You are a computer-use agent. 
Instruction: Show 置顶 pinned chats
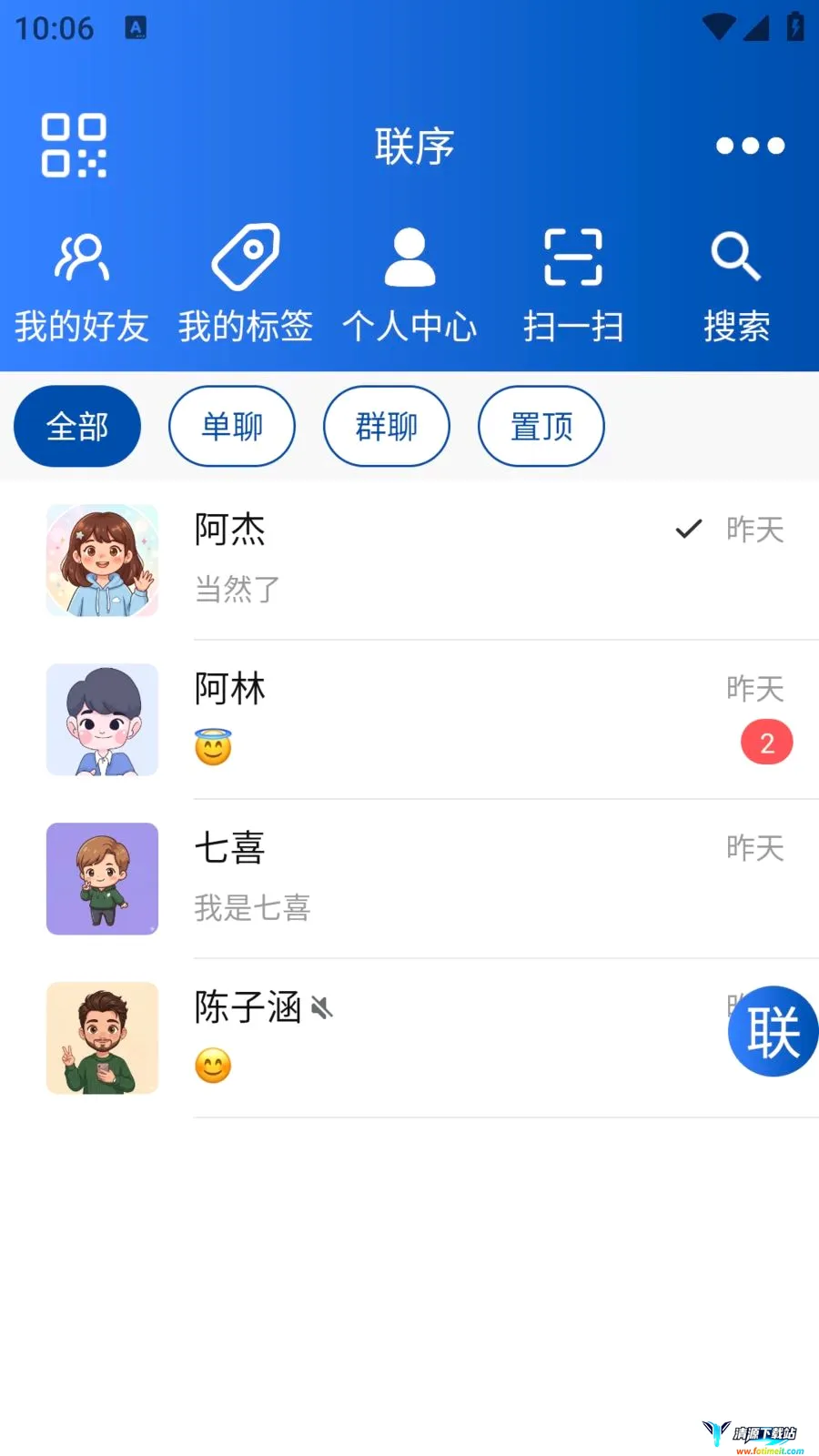click(541, 426)
